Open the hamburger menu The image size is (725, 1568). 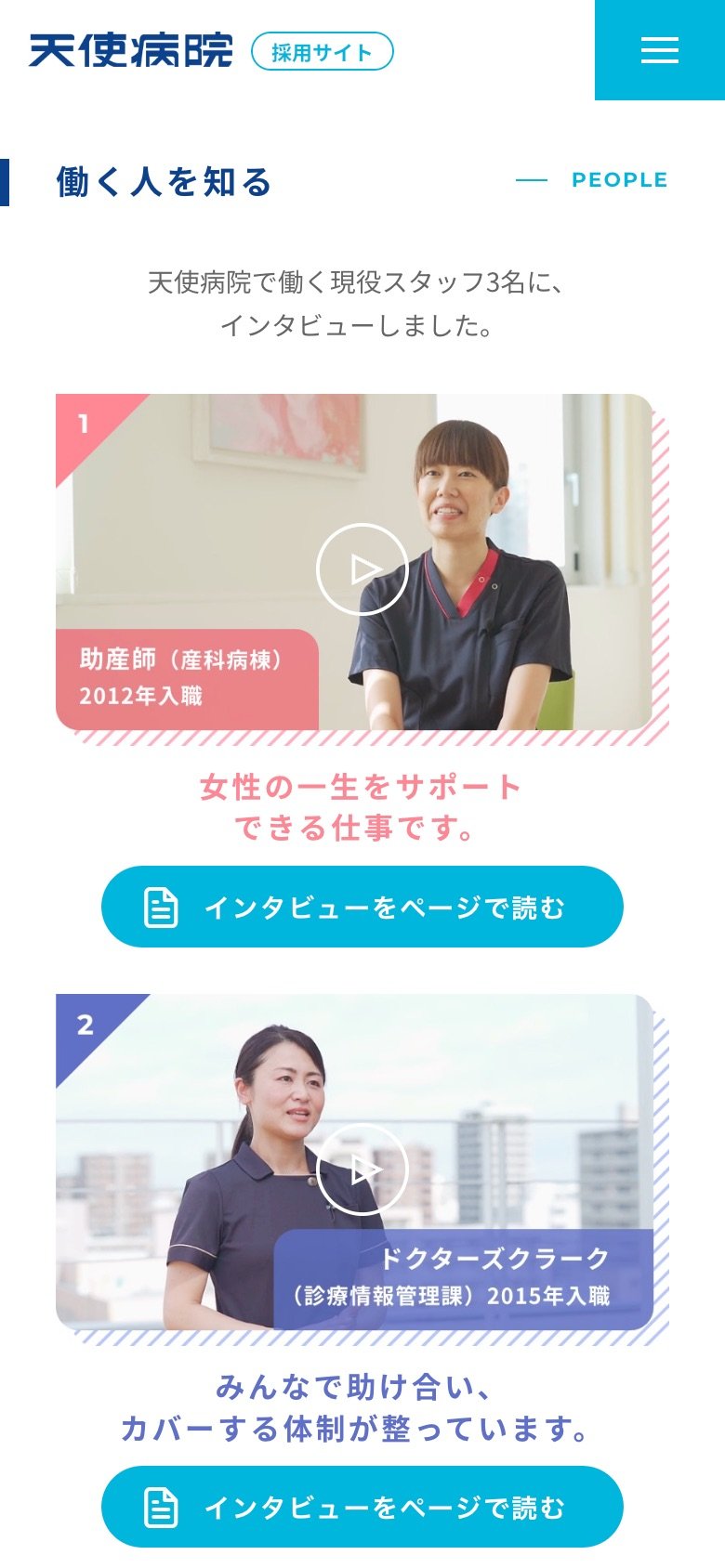(x=659, y=50)
